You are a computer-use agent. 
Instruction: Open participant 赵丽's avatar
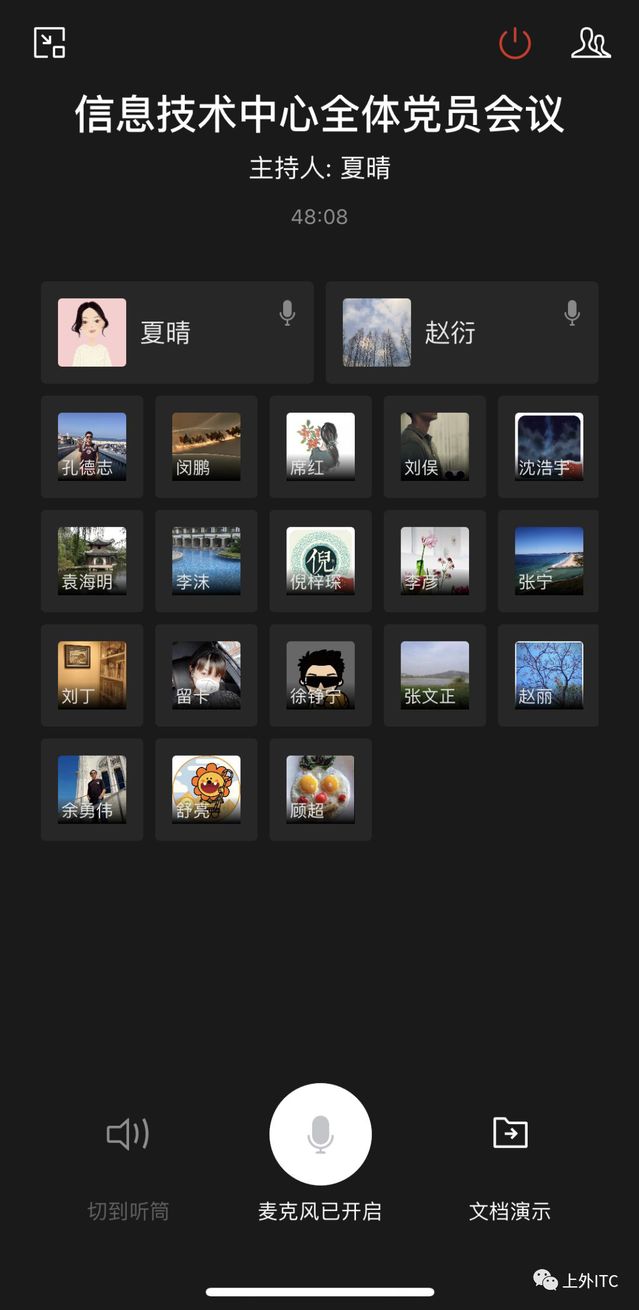point(549,675)
